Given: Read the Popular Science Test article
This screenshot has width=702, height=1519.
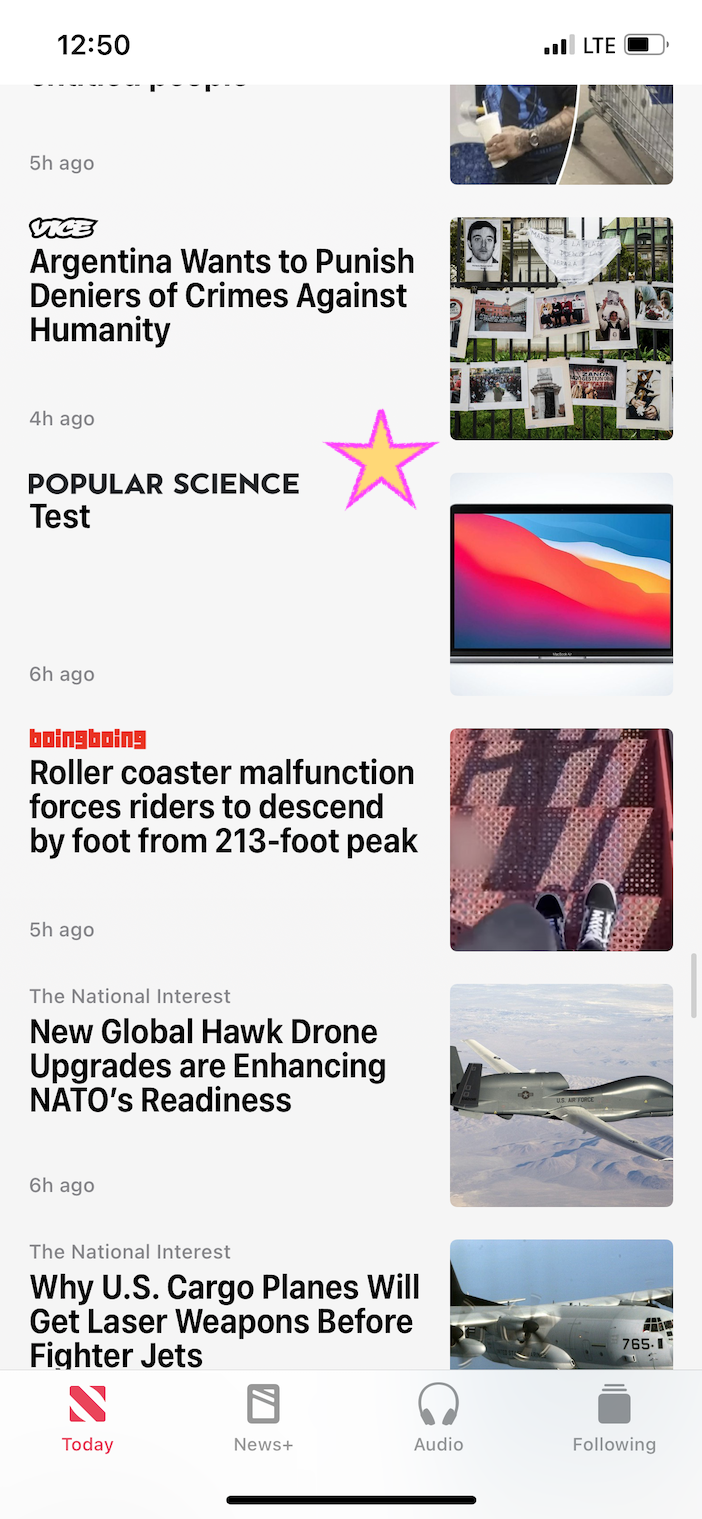Looking at the screenshot, I should point(61,517).
